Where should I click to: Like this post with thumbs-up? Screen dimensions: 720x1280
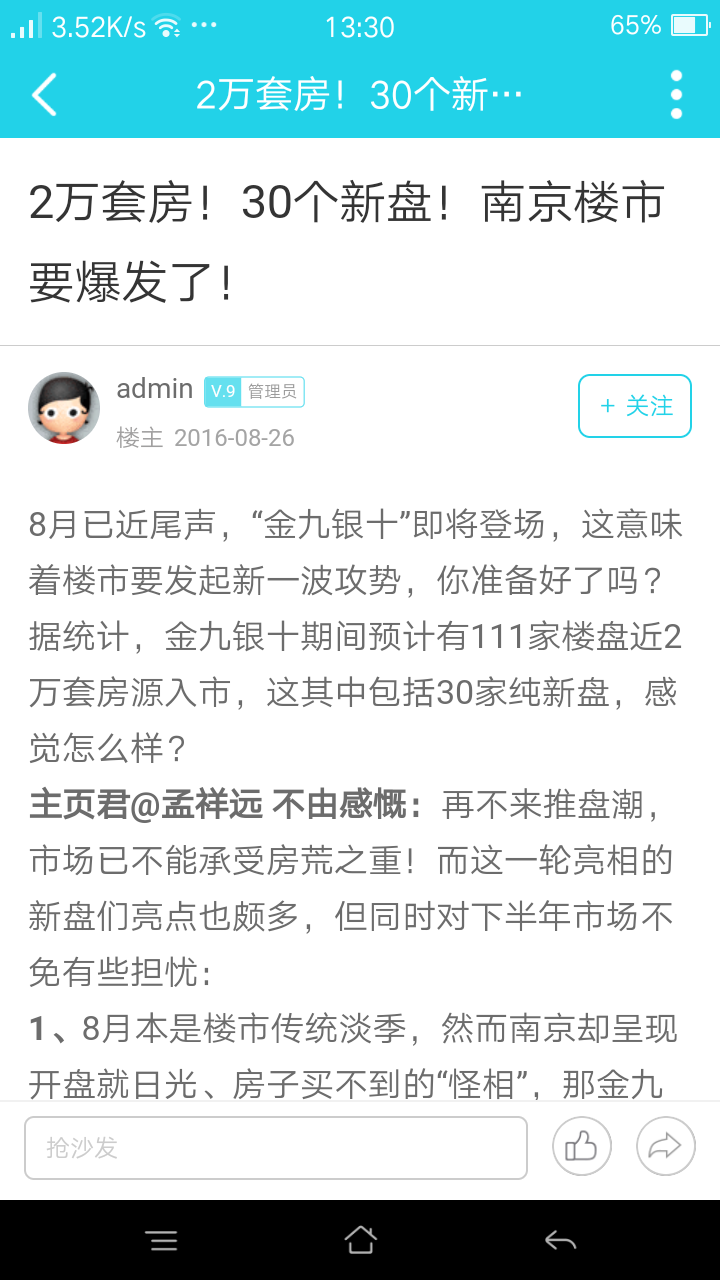pos(581,1146)
